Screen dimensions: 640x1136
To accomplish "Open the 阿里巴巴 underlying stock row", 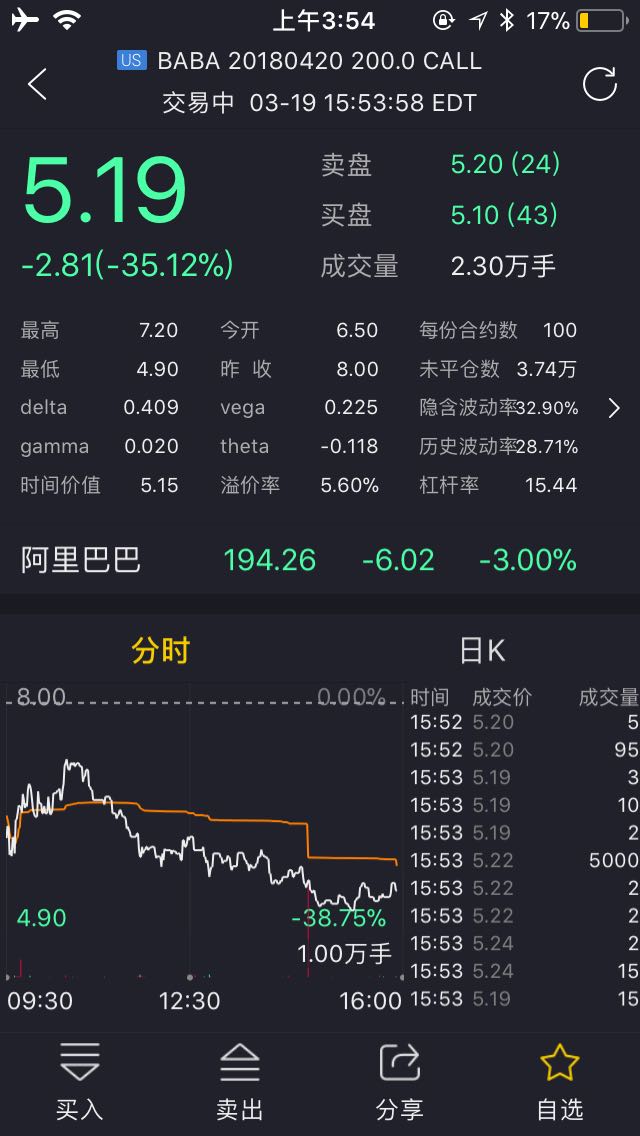I will tap(320, 560).
